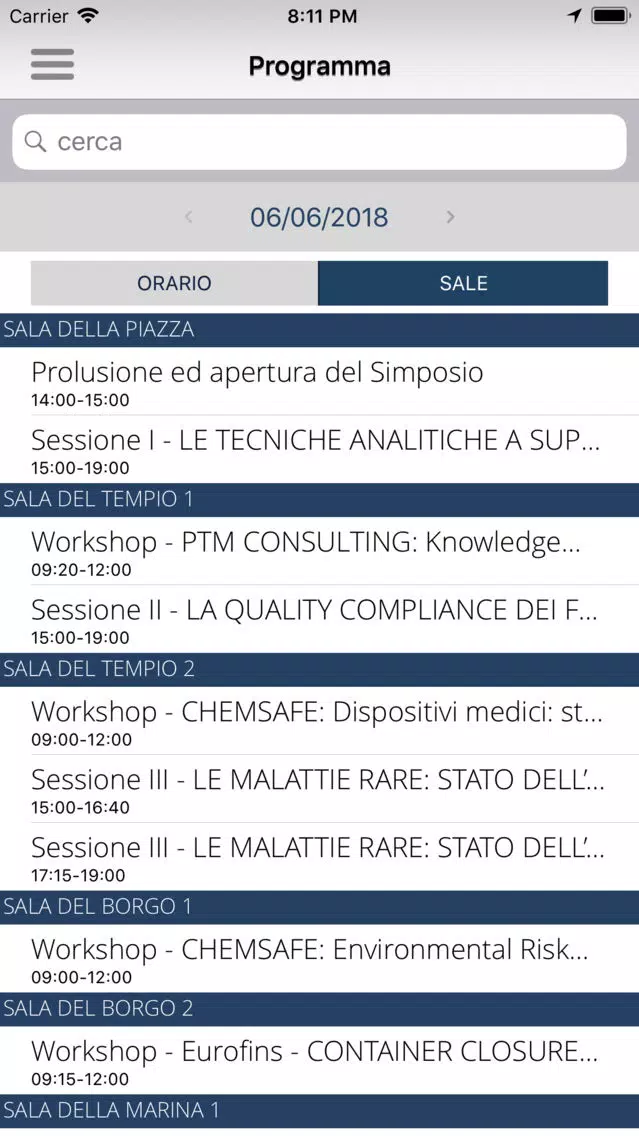The image size is (639, 1136).
Task: Open the hamburger drawer menu
Action: point(52,64)
